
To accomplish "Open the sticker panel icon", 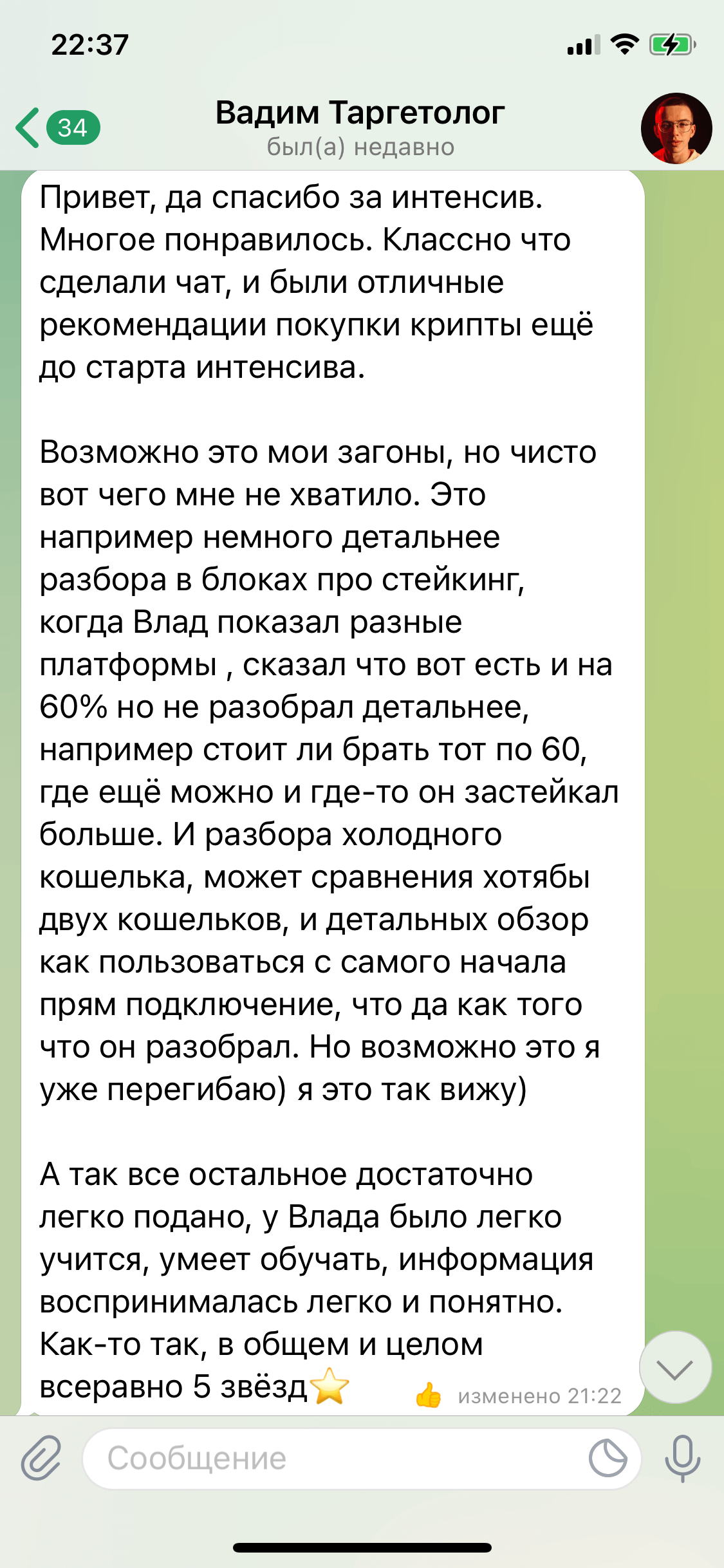I will [608, 1459].
